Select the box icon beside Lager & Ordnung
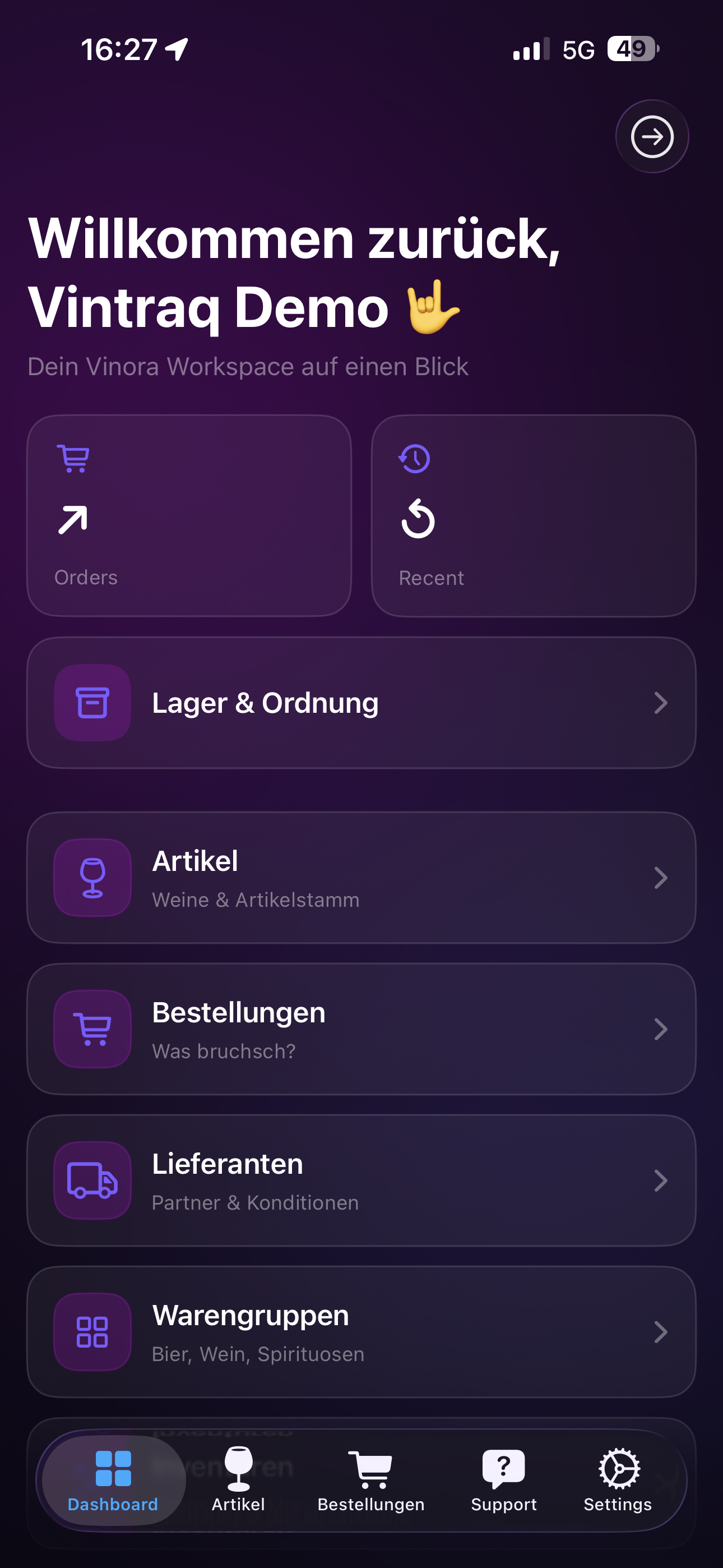Screen dimensions: 723x1568 coord(92,703)
